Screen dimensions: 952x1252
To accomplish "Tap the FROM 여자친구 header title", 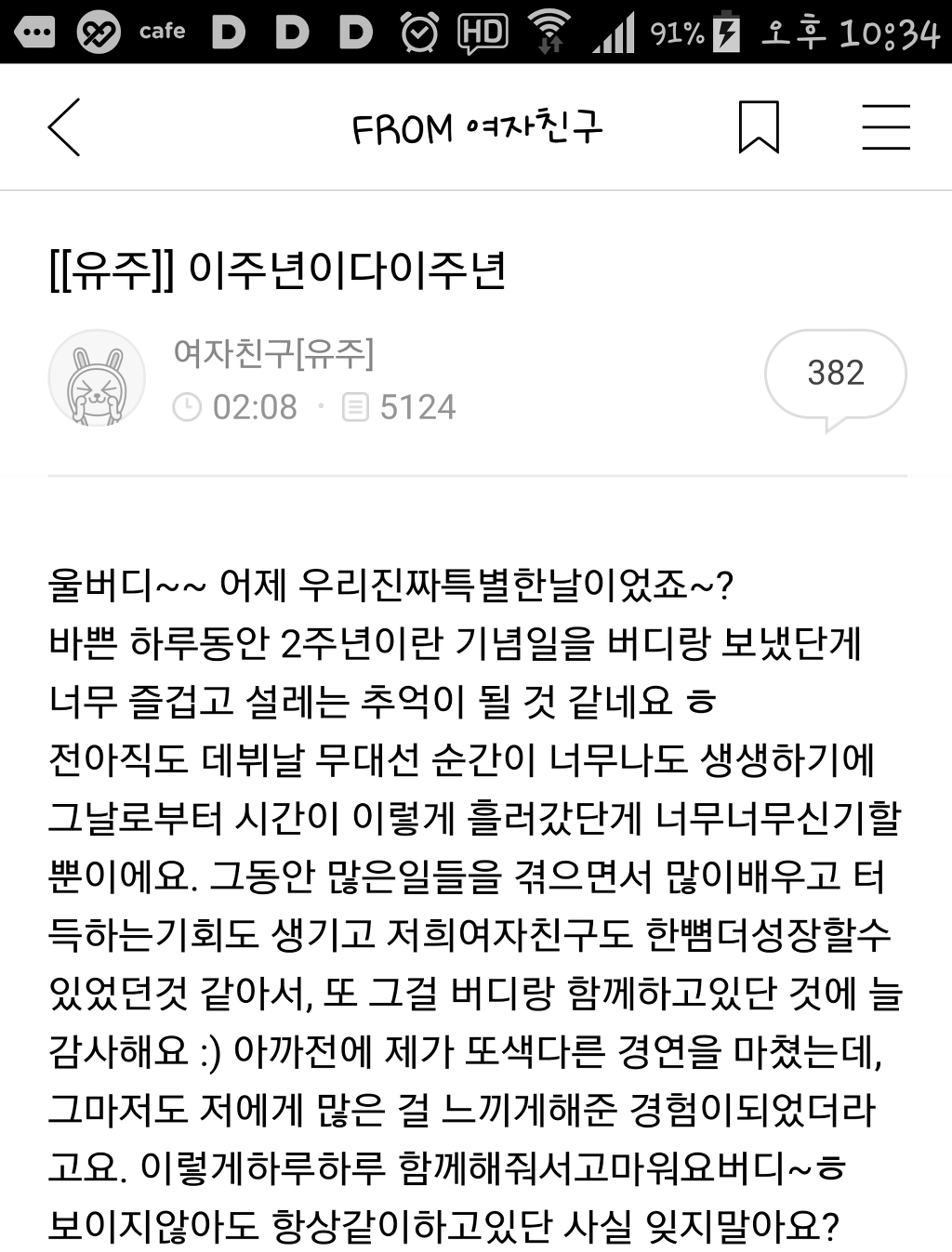I will 476,129.
